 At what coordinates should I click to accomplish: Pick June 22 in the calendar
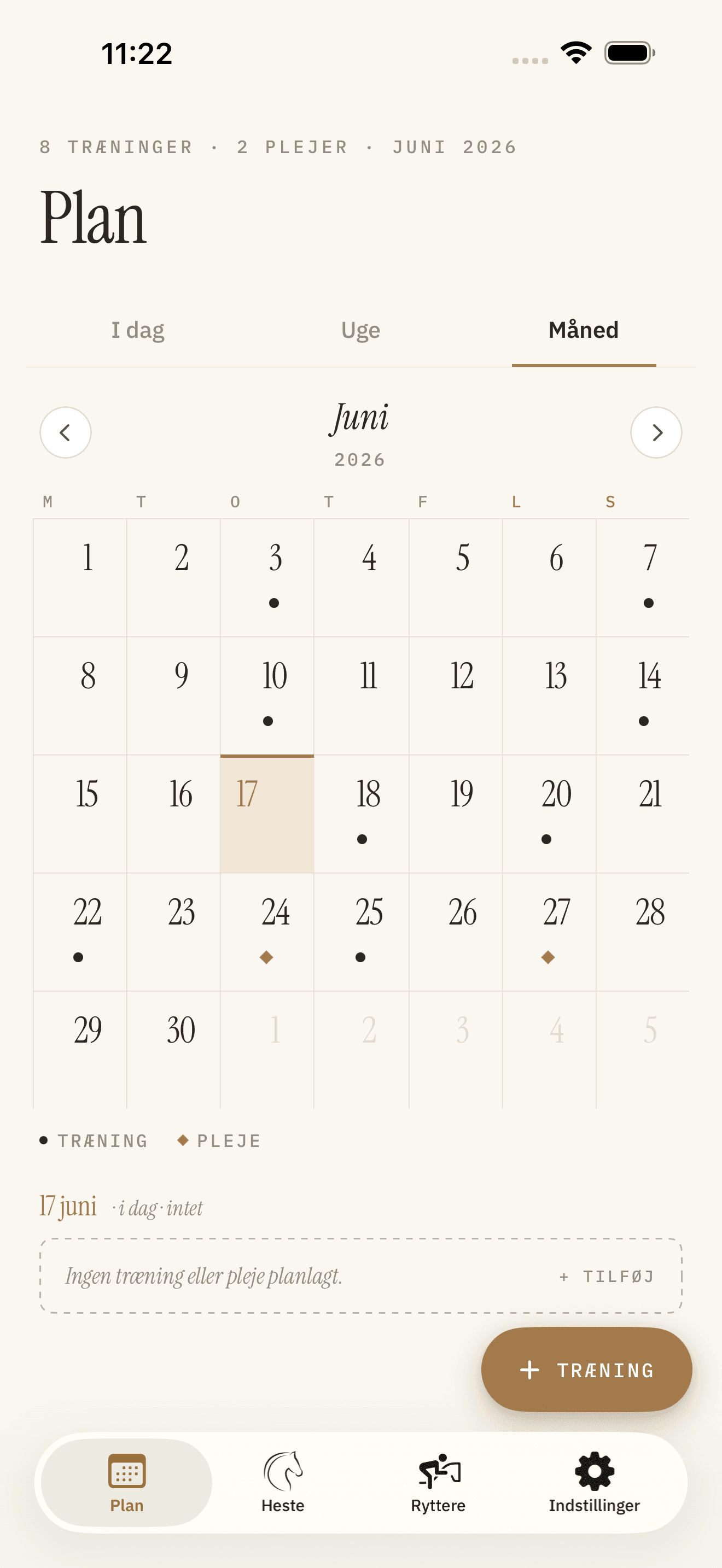(x=80, y=932)
